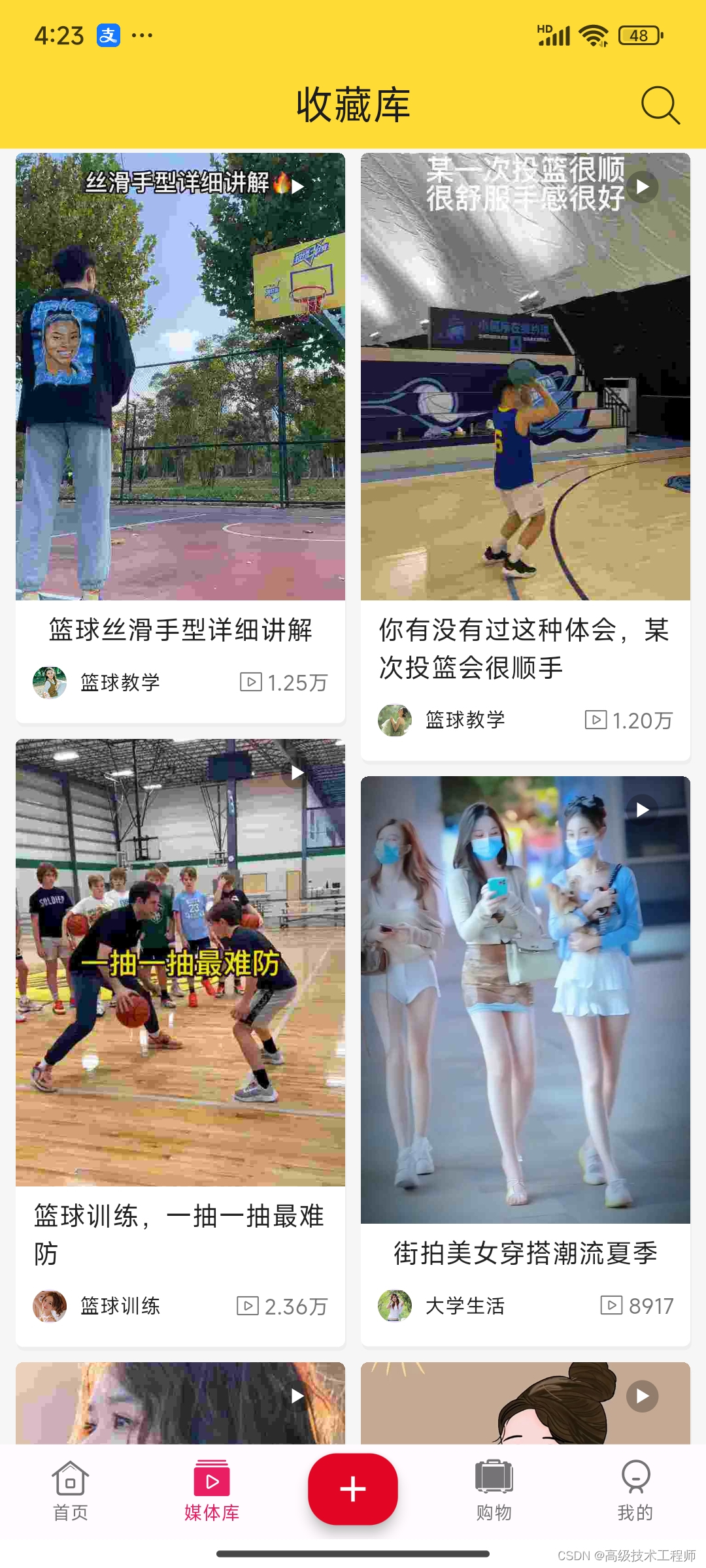Open 篮球训练 author profile avatar
The image size is (706, 1568).
[50, 1306]
